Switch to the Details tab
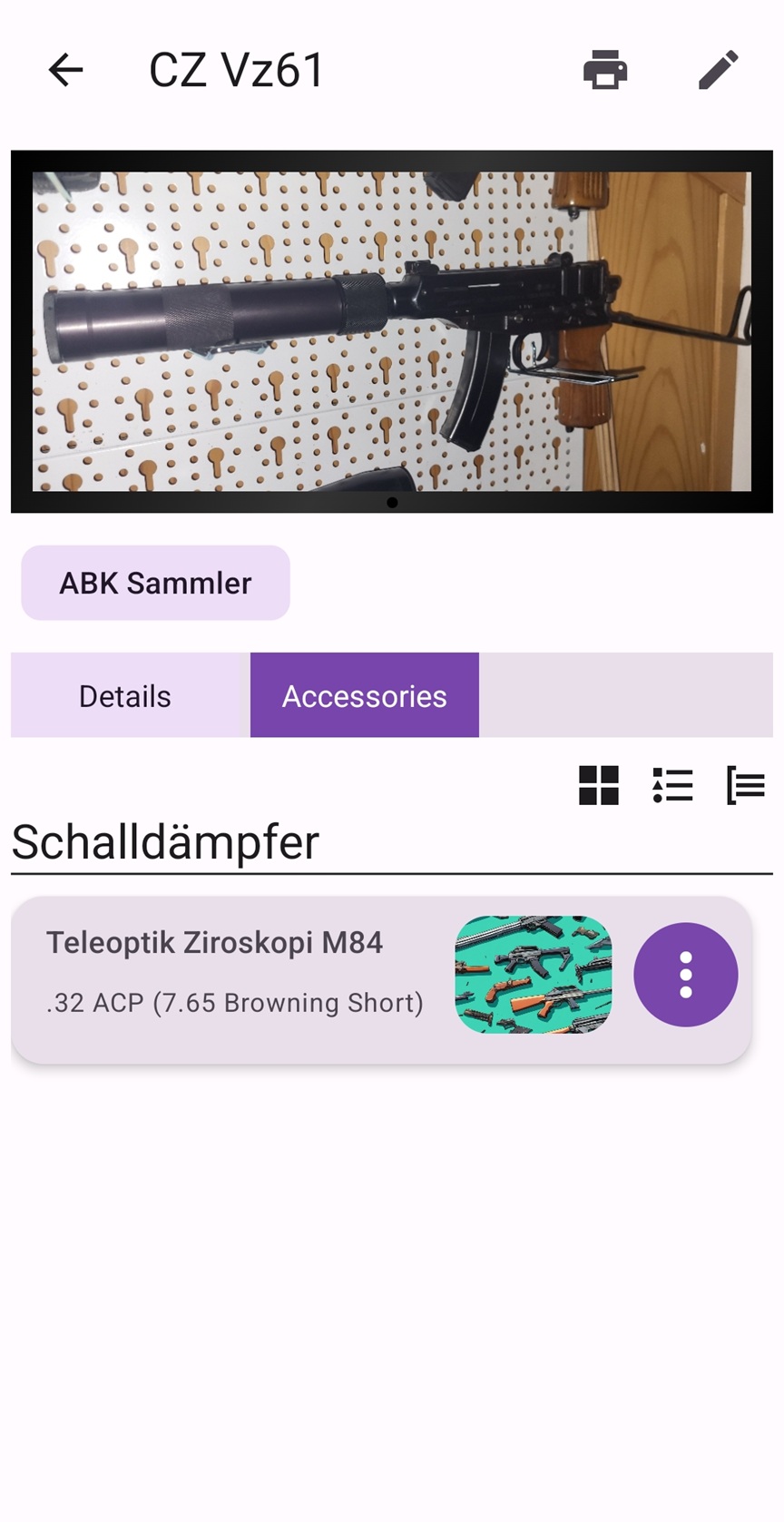This screenshot has height=1522, width=784. coord(124,695)
